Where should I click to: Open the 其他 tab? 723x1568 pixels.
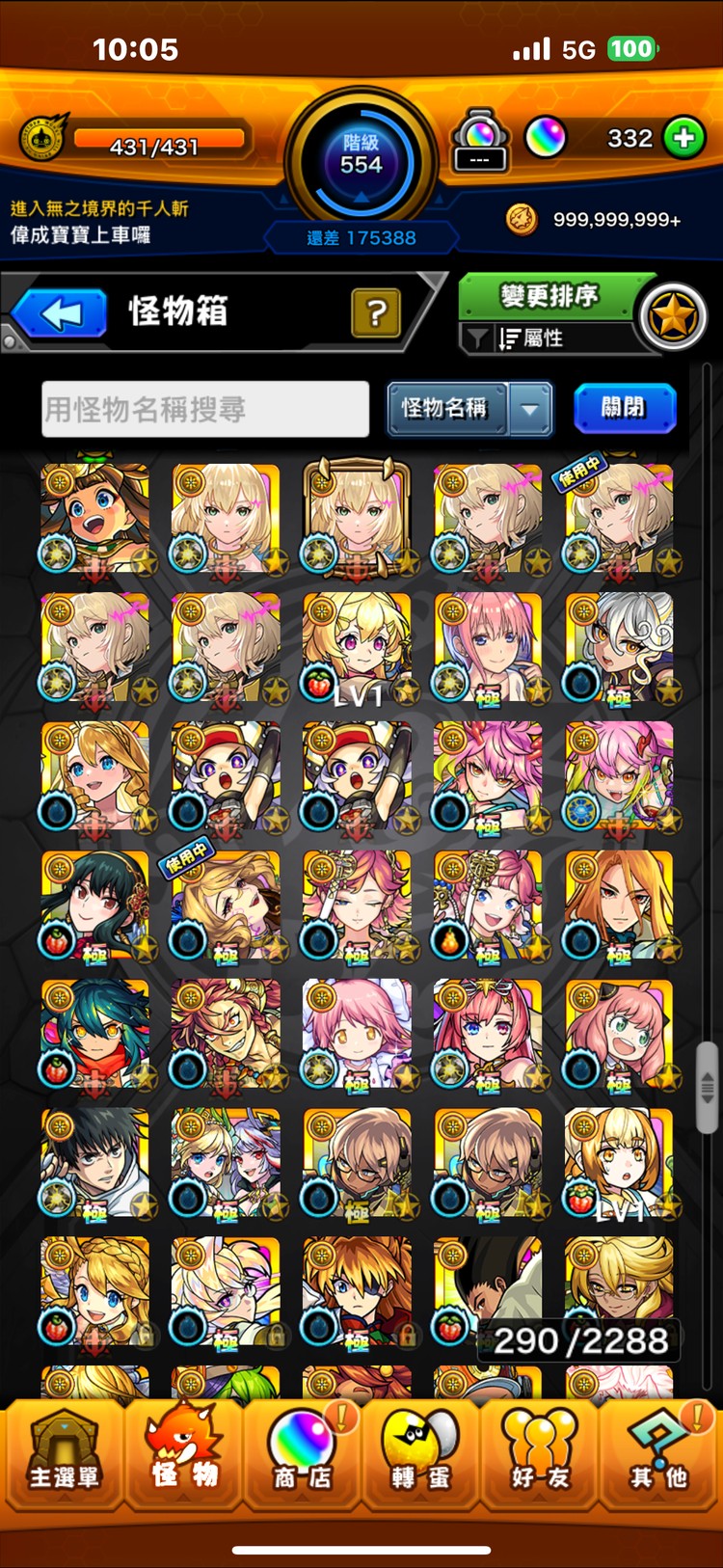[659, 1456]
